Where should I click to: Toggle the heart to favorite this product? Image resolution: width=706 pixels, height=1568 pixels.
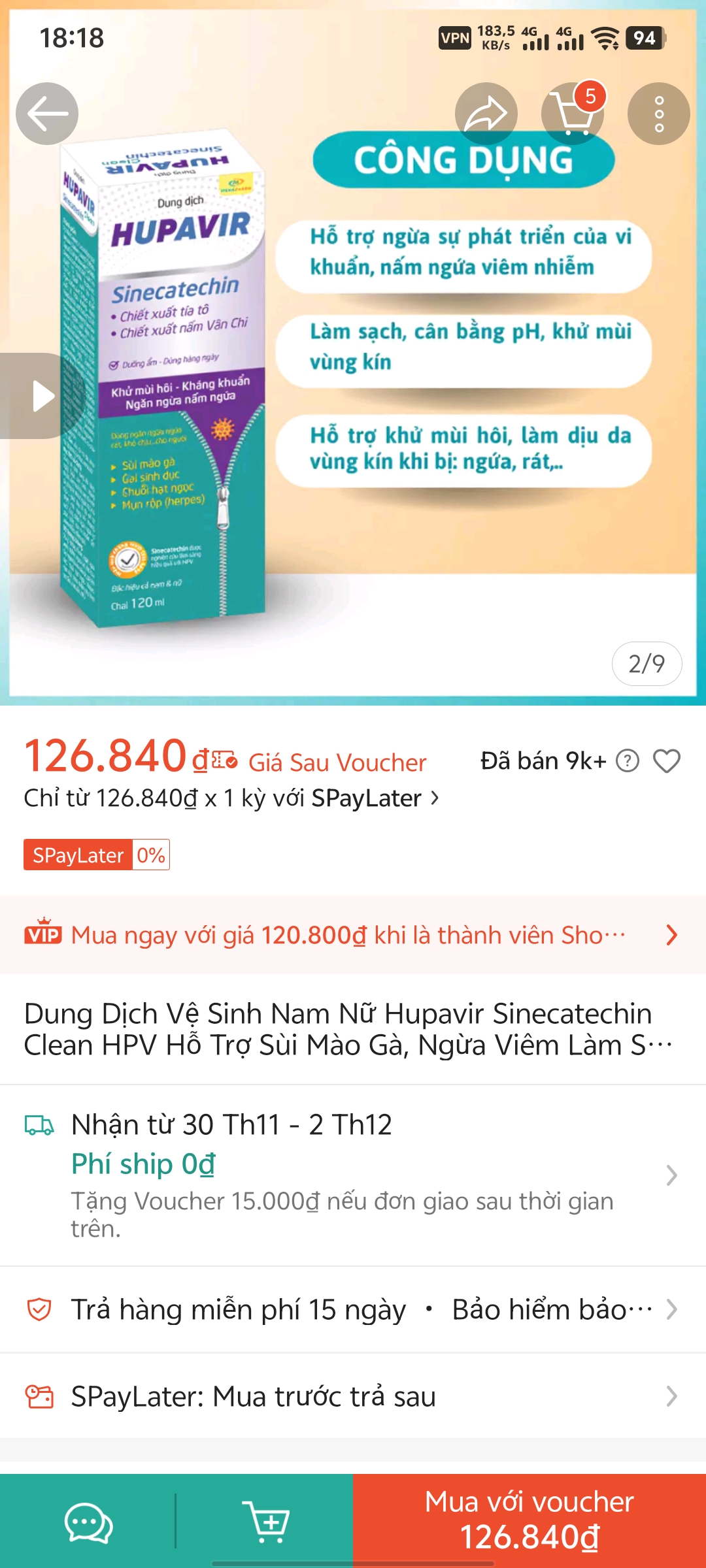[668, 759]
